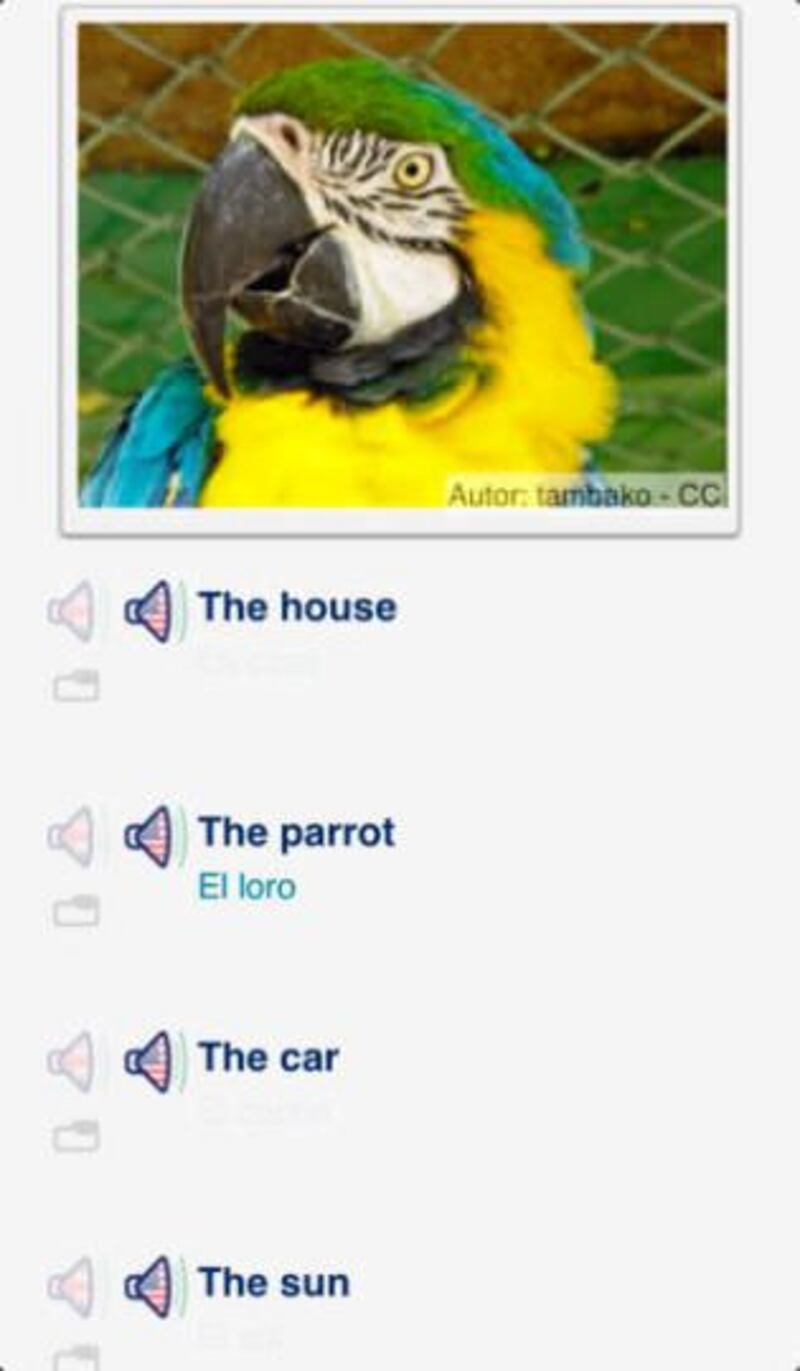The image size is (800, 1371).
Task: Tap the folder icon under The house
Action: point(77,686)
